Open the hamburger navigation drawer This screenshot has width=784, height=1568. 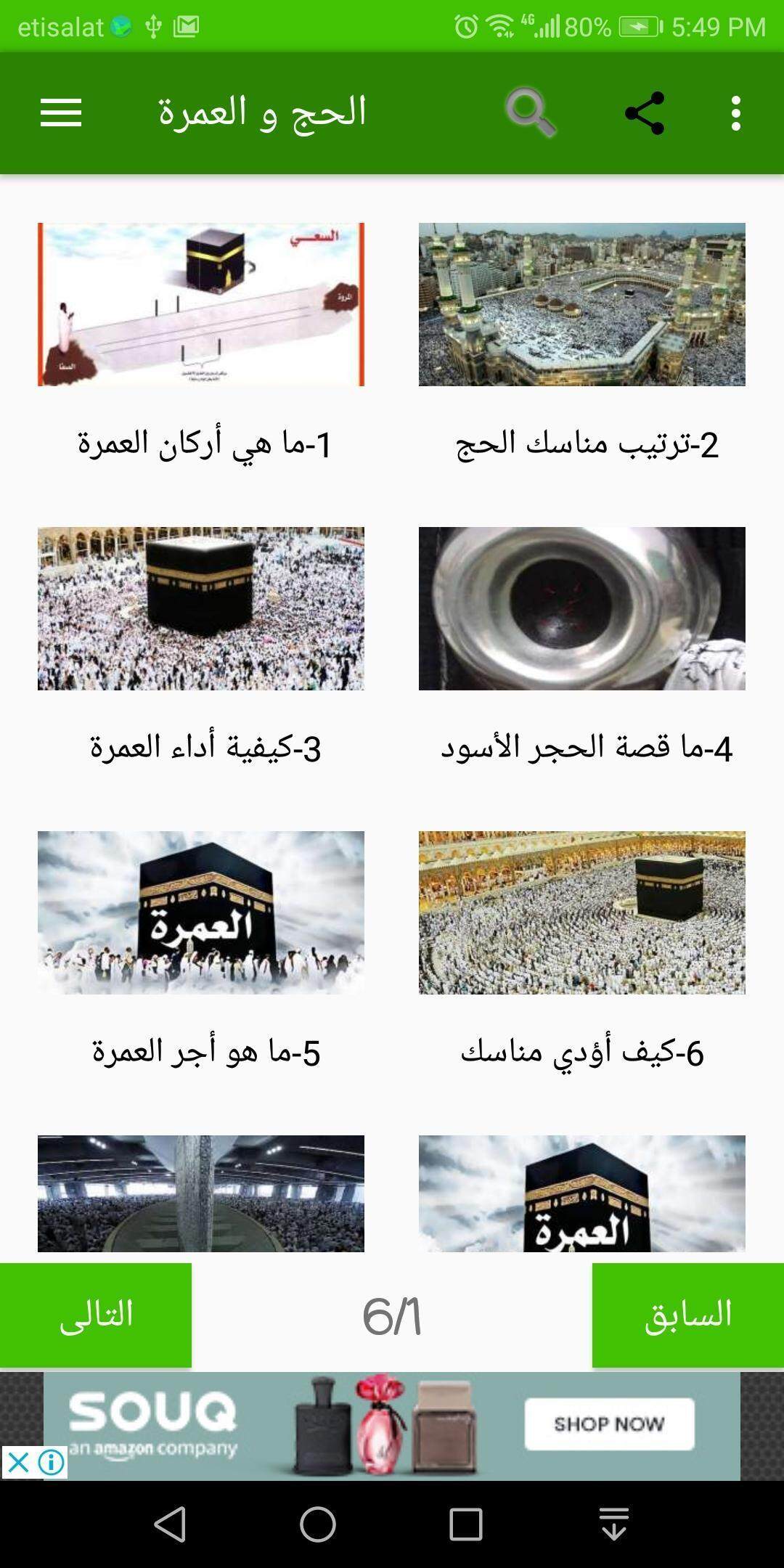coord(61,113)
